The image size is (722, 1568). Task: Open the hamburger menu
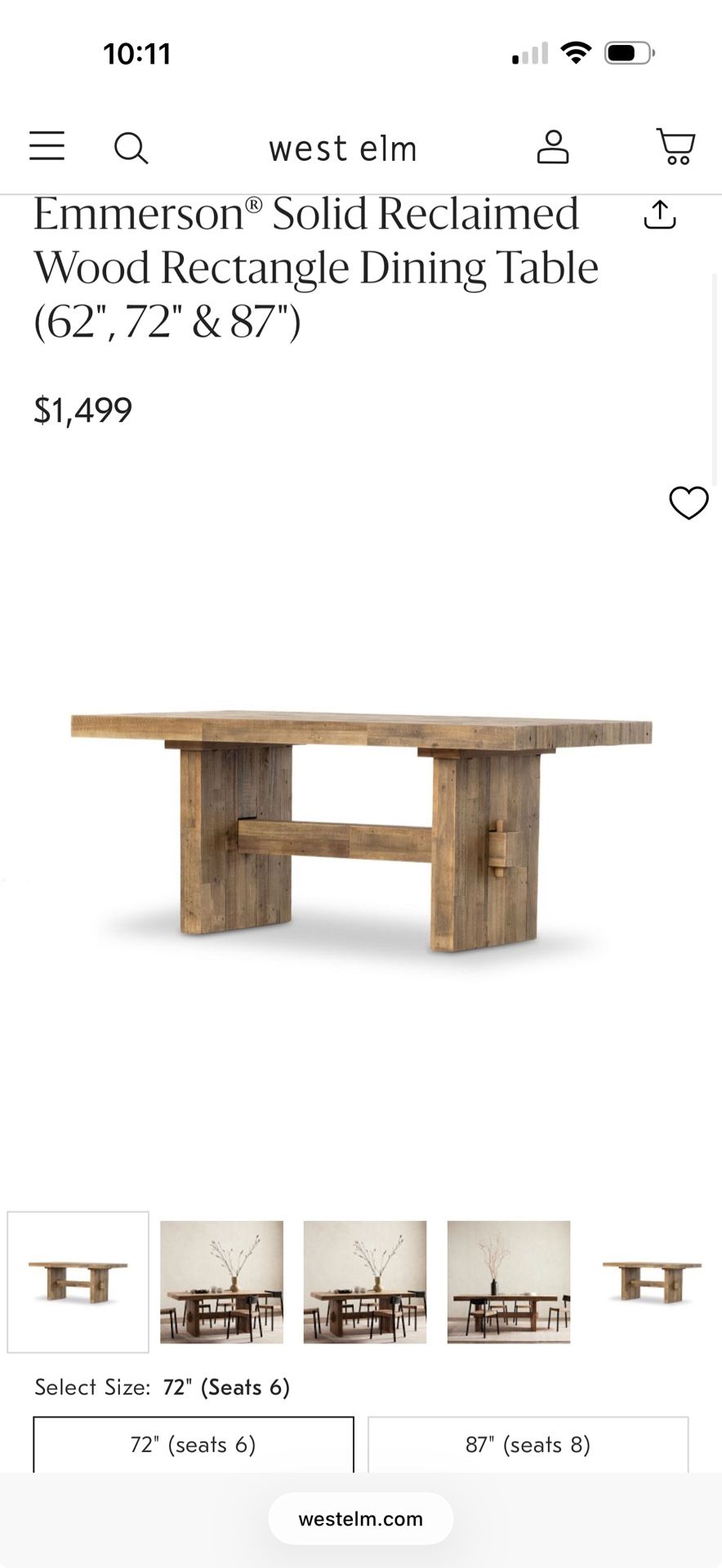(47, 146)
